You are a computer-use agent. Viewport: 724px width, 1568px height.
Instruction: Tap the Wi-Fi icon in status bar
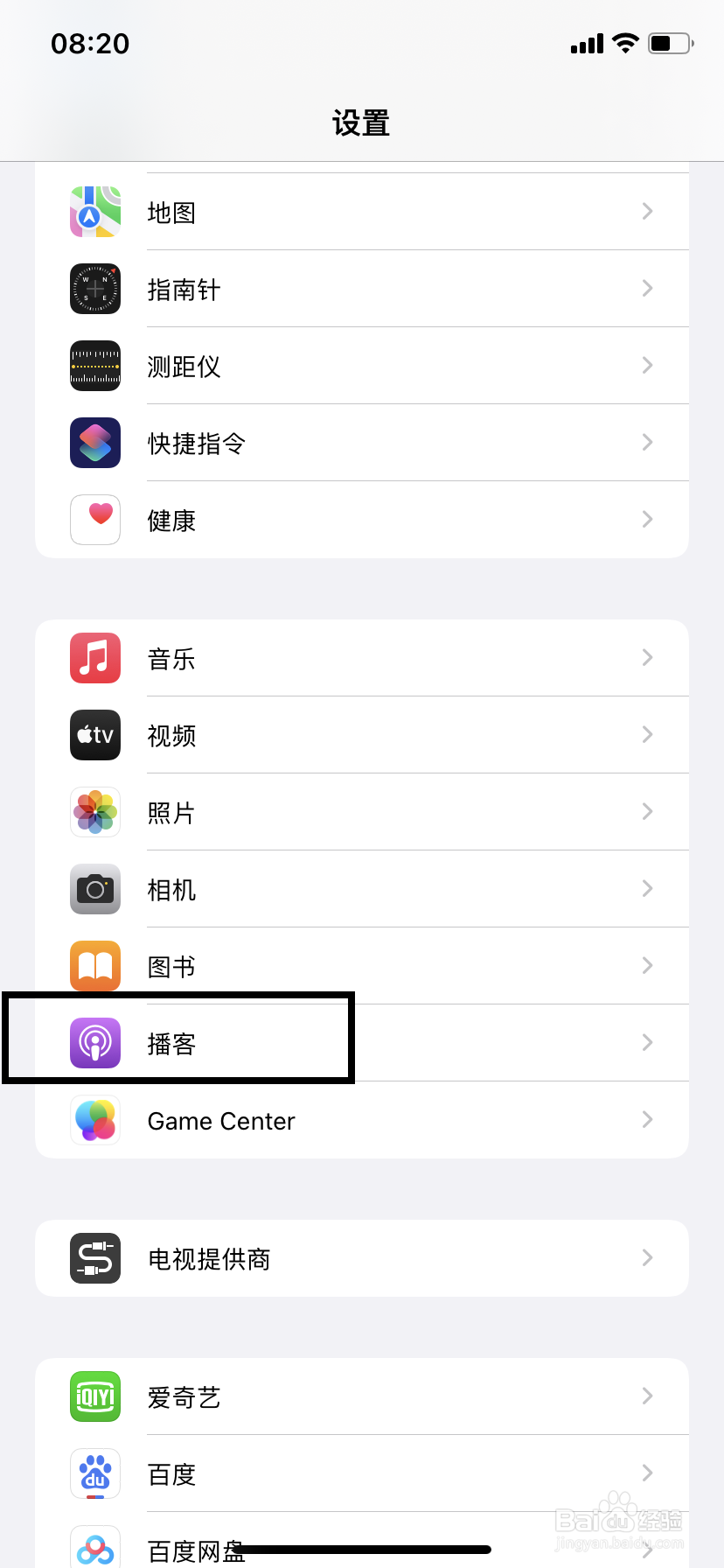[626, 44]
